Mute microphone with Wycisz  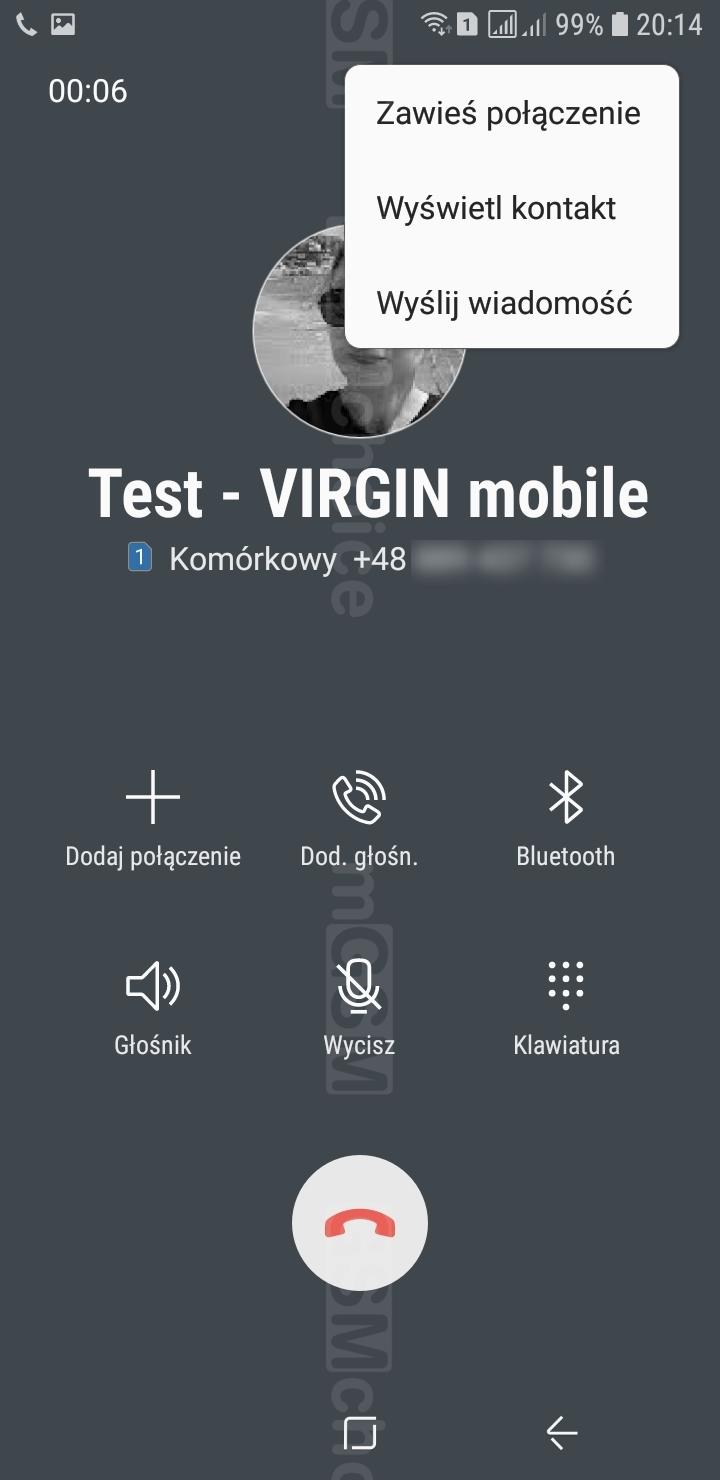tap(359, 1006)
